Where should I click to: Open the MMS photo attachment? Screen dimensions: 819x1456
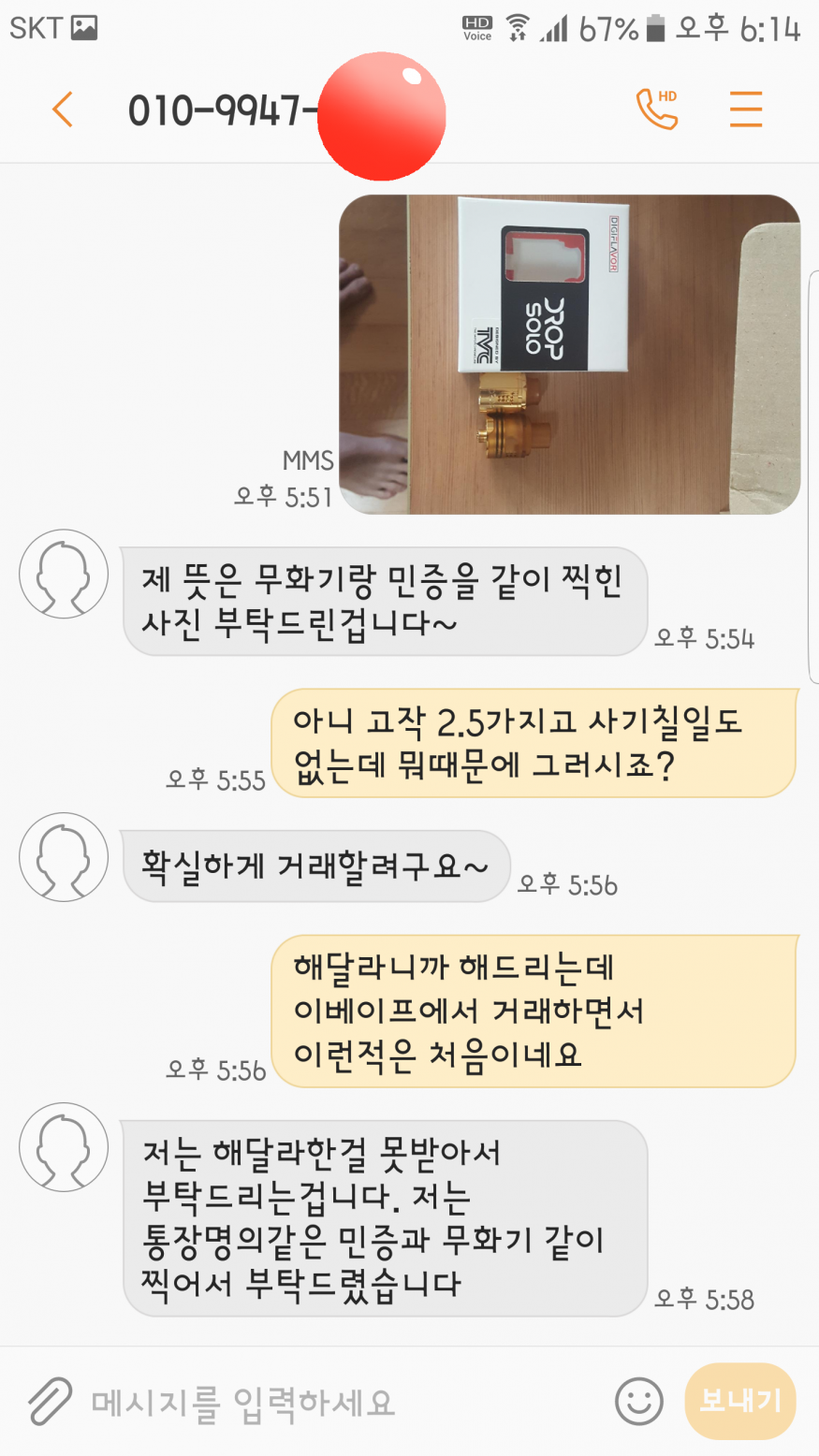569,355
